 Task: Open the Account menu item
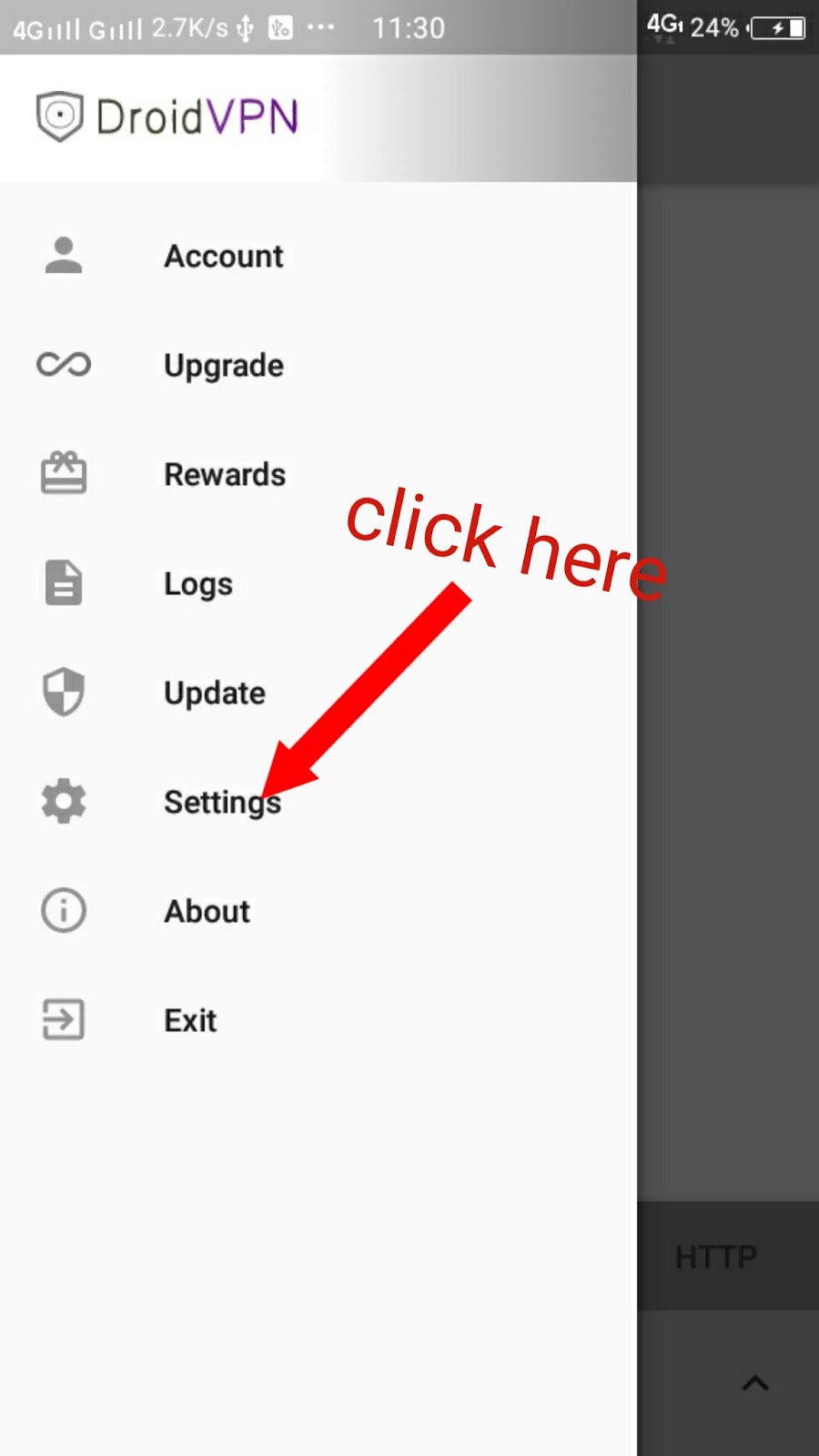click(318, 256)
